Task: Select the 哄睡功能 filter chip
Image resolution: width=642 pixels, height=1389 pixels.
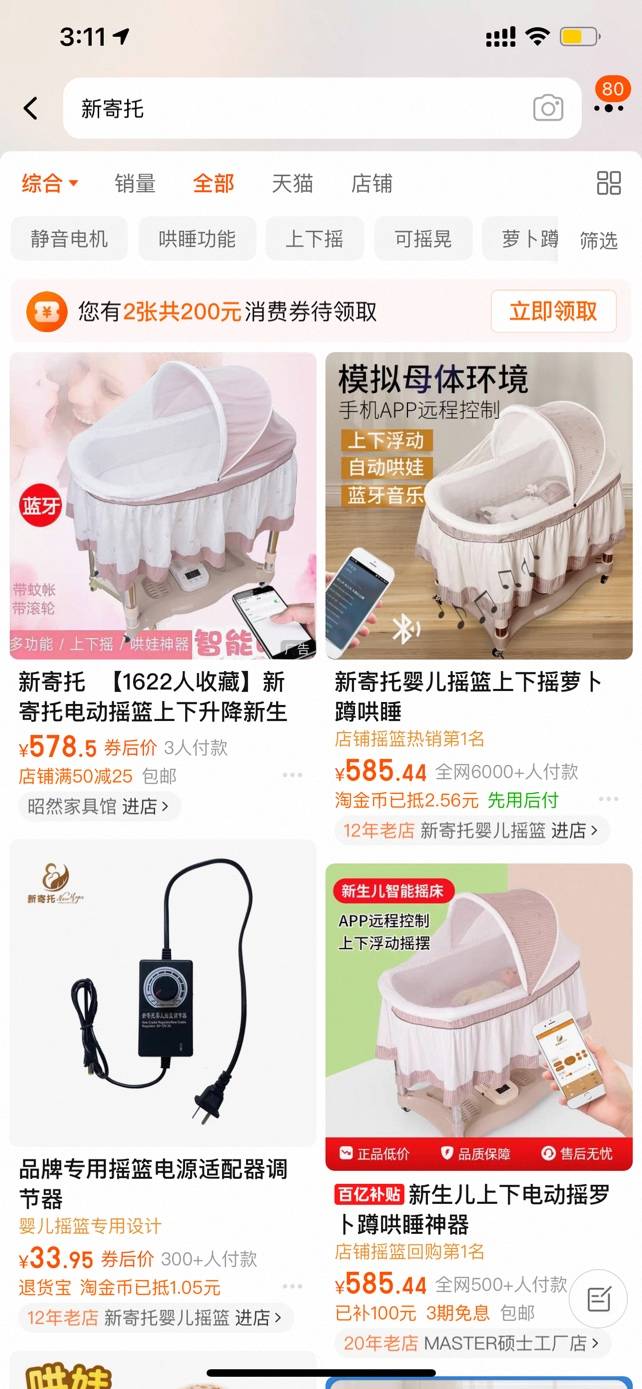Action: [x=197, y=239]
